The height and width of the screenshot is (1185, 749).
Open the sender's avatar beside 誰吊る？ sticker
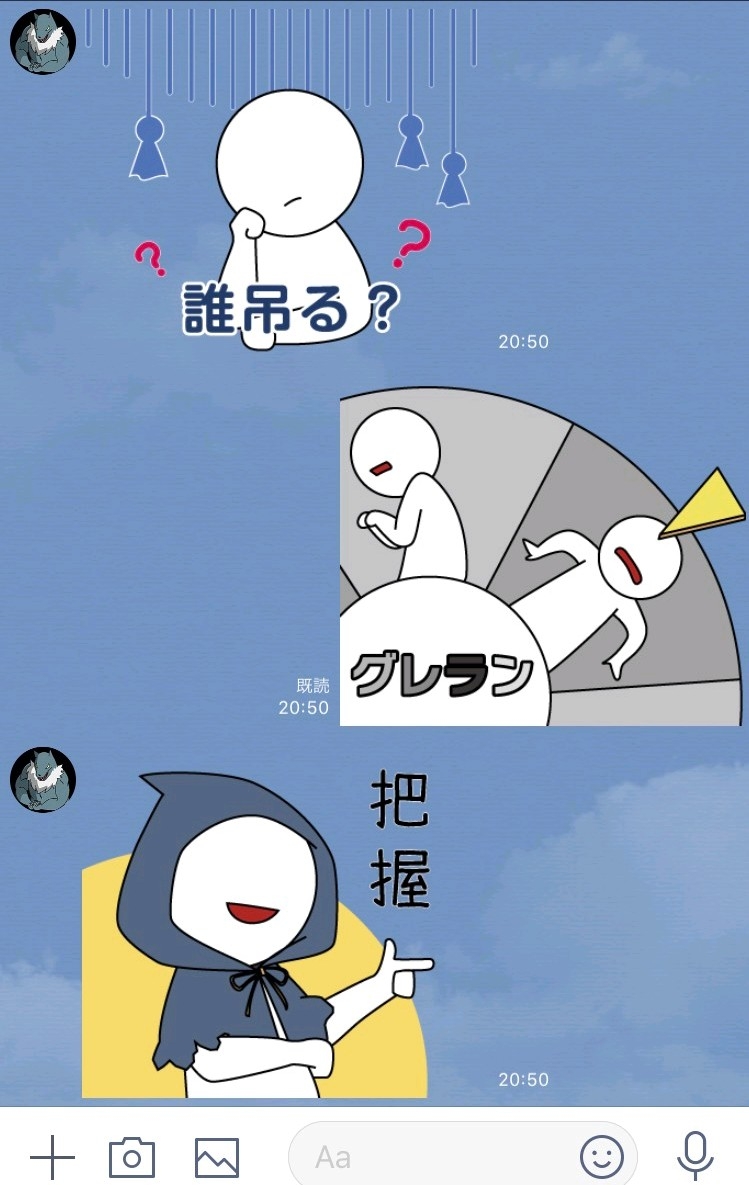tap(43, 42)
